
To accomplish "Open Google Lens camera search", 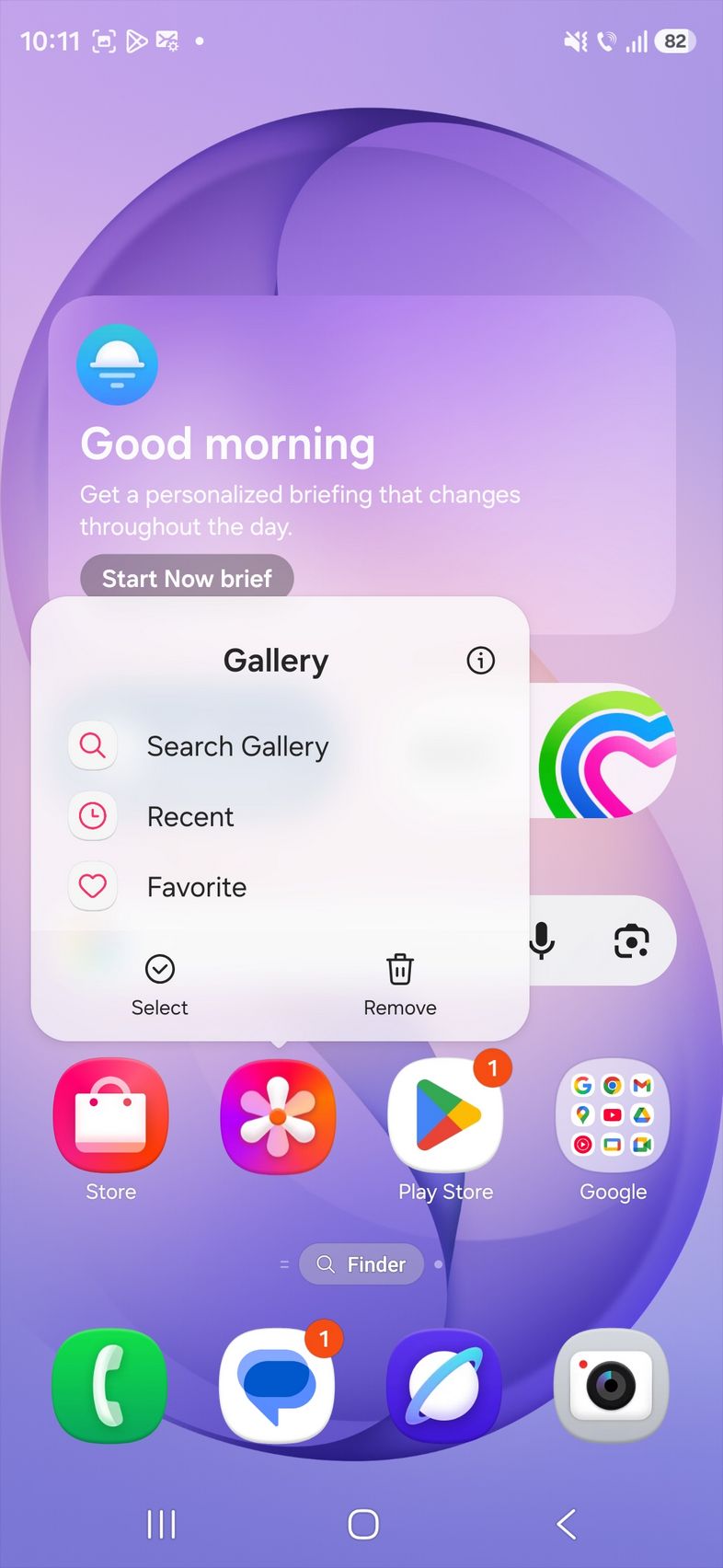I will [x=631, y=940].
